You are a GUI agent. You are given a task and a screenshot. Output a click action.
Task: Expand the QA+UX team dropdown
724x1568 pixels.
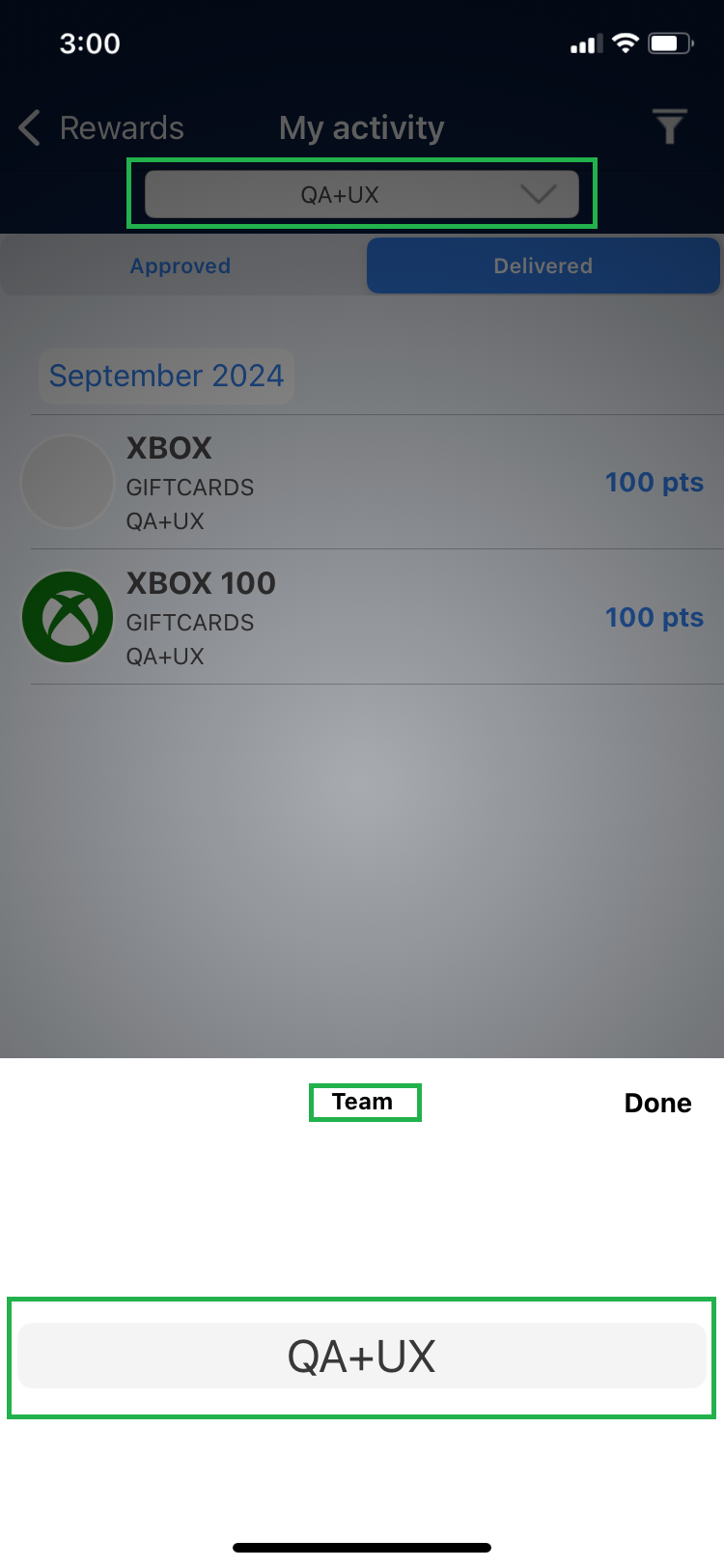point(362,194)
